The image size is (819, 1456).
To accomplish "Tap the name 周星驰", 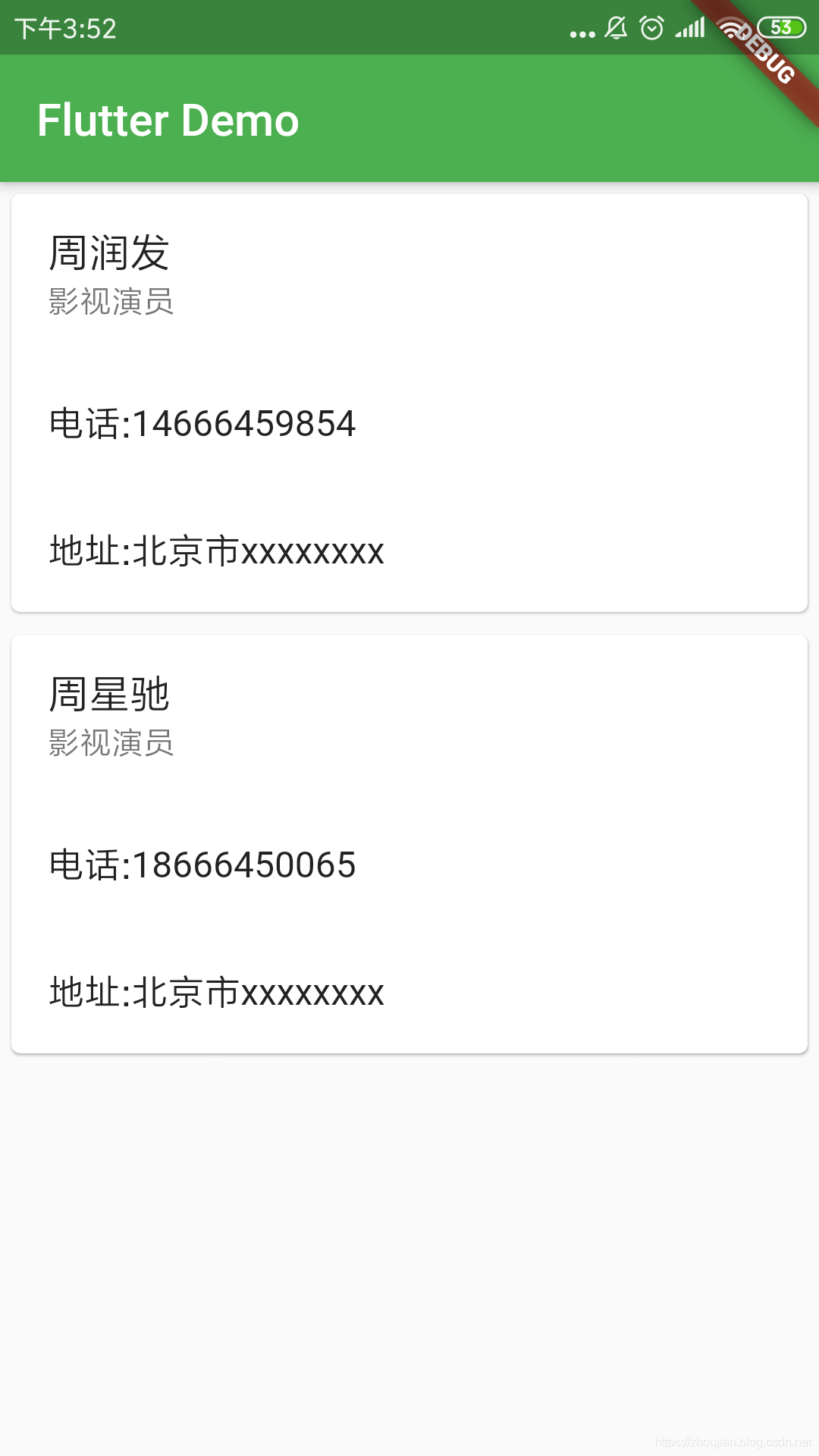I will 109,695.
